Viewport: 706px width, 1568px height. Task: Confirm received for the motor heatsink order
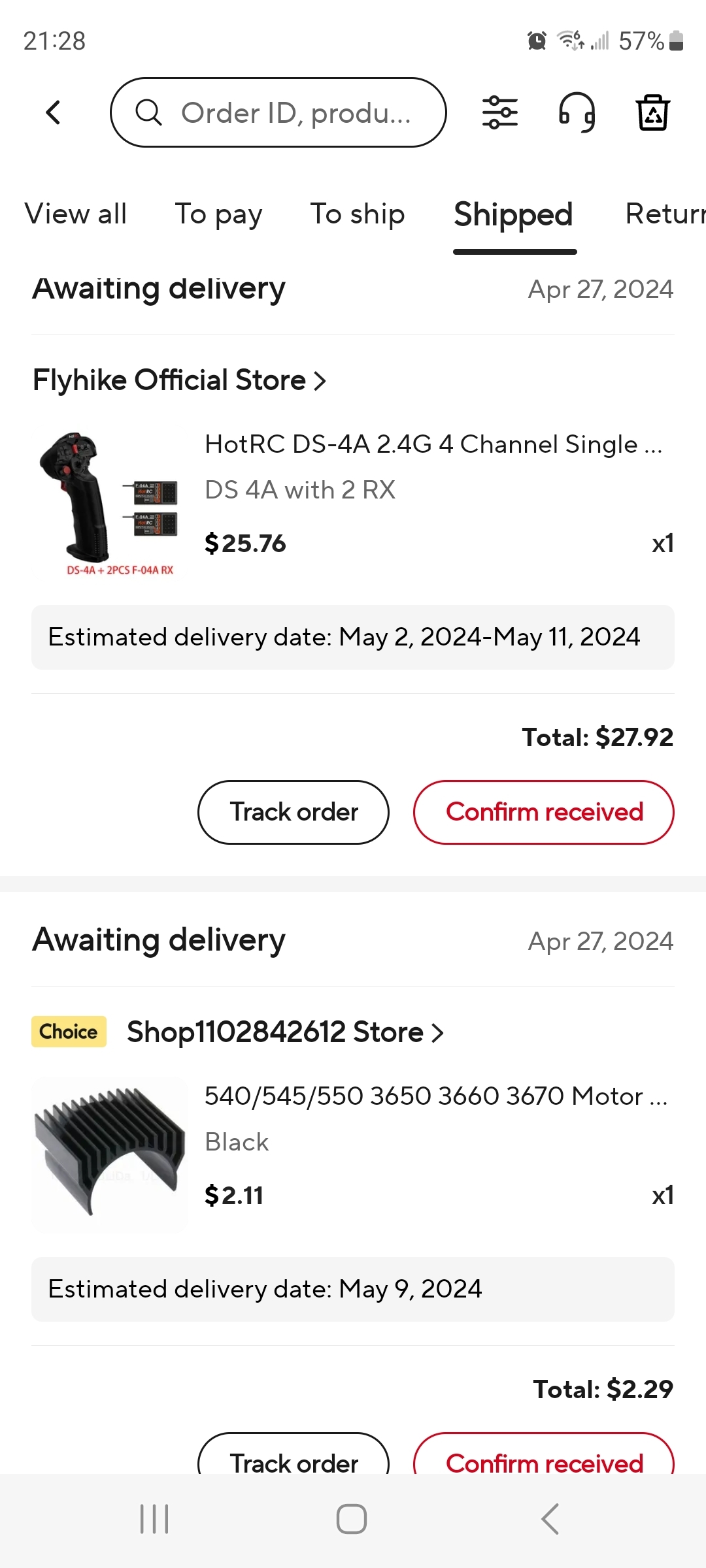click(544, 1454)
